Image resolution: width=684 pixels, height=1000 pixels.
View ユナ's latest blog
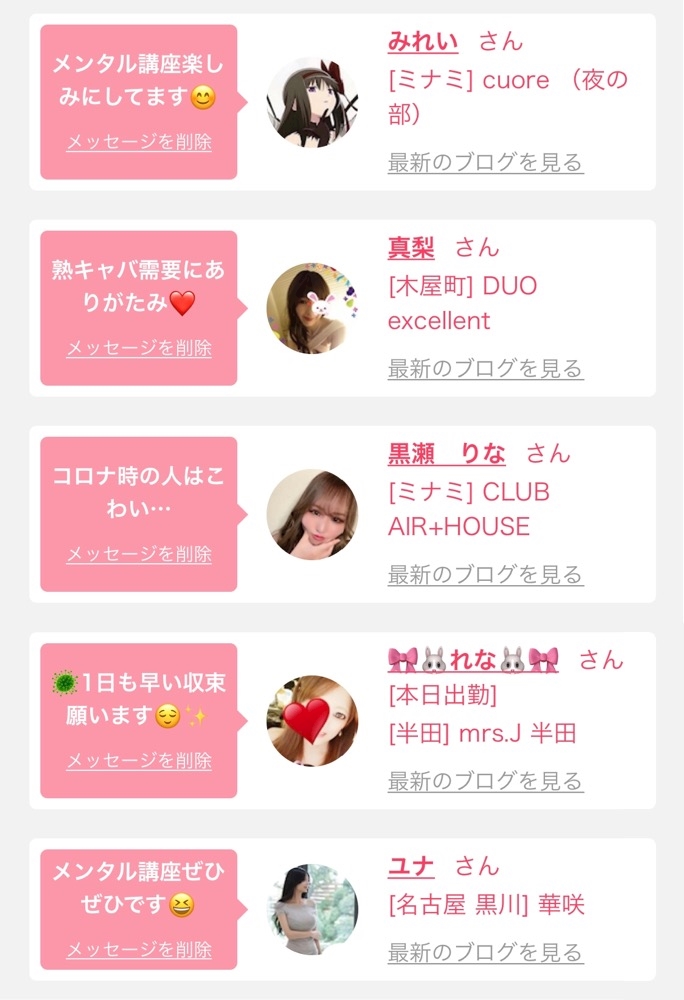click(486, 953)
